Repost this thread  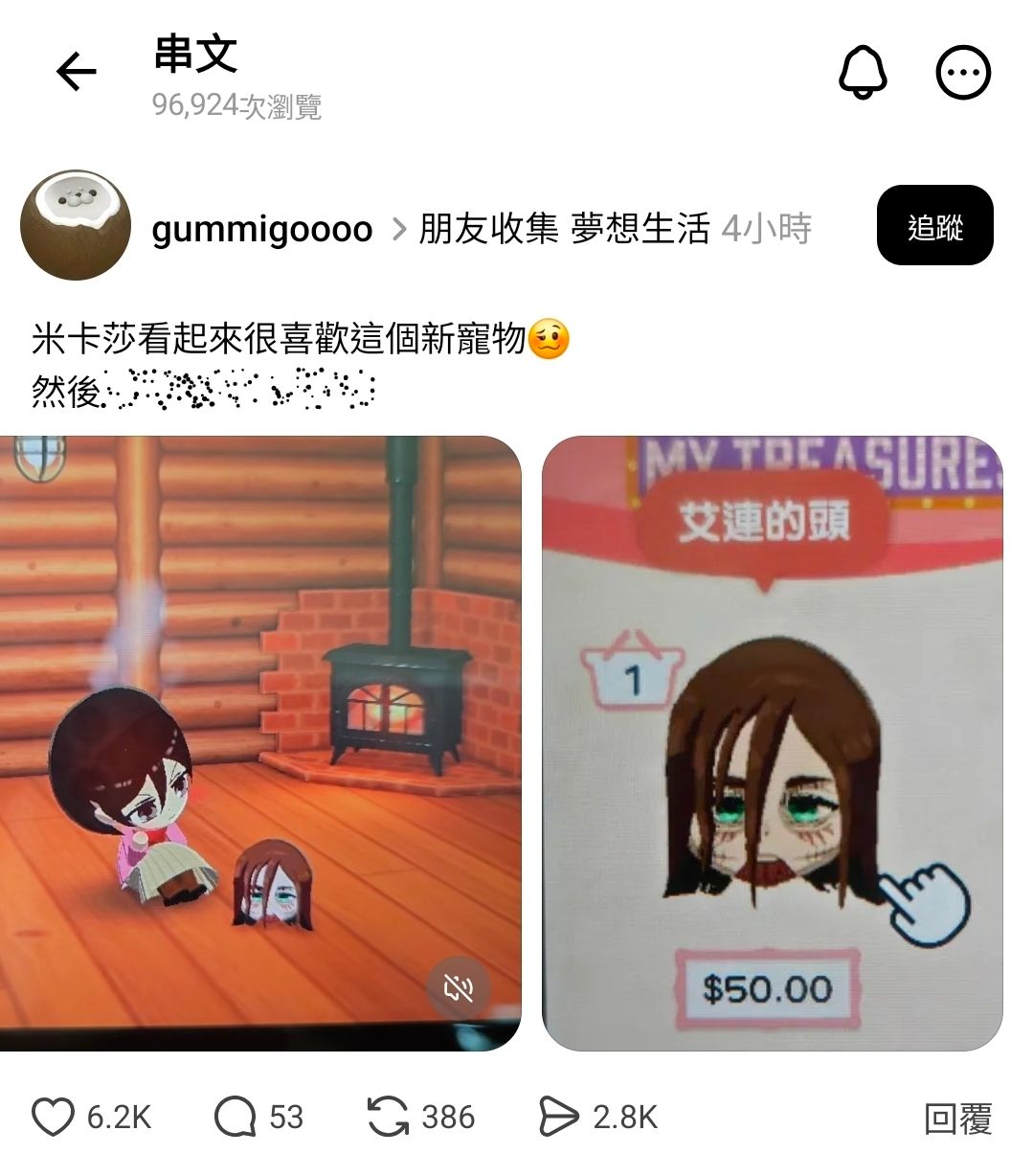389,1117
